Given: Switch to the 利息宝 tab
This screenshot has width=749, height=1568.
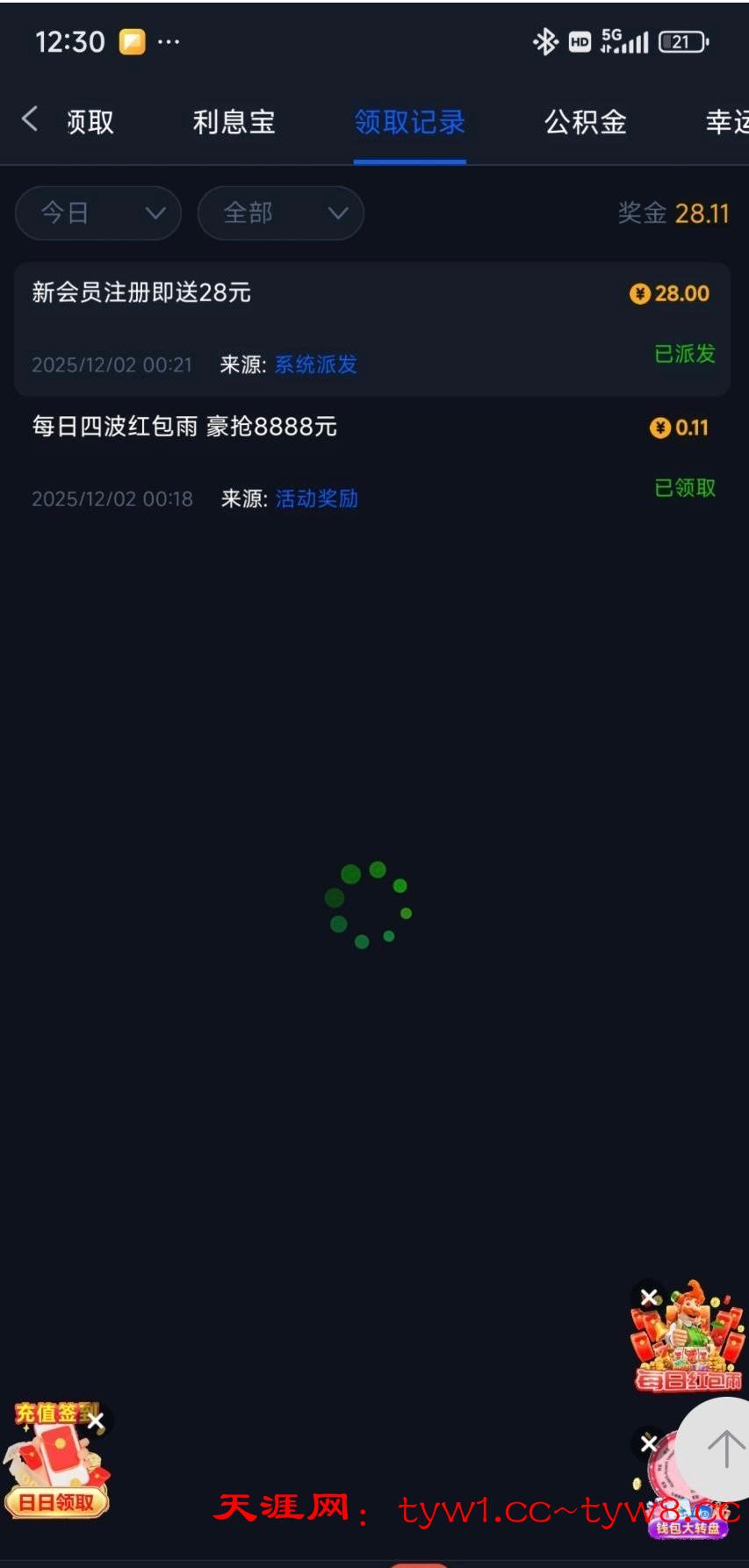Looking at the screenshot, I should (x=234, y=122).
